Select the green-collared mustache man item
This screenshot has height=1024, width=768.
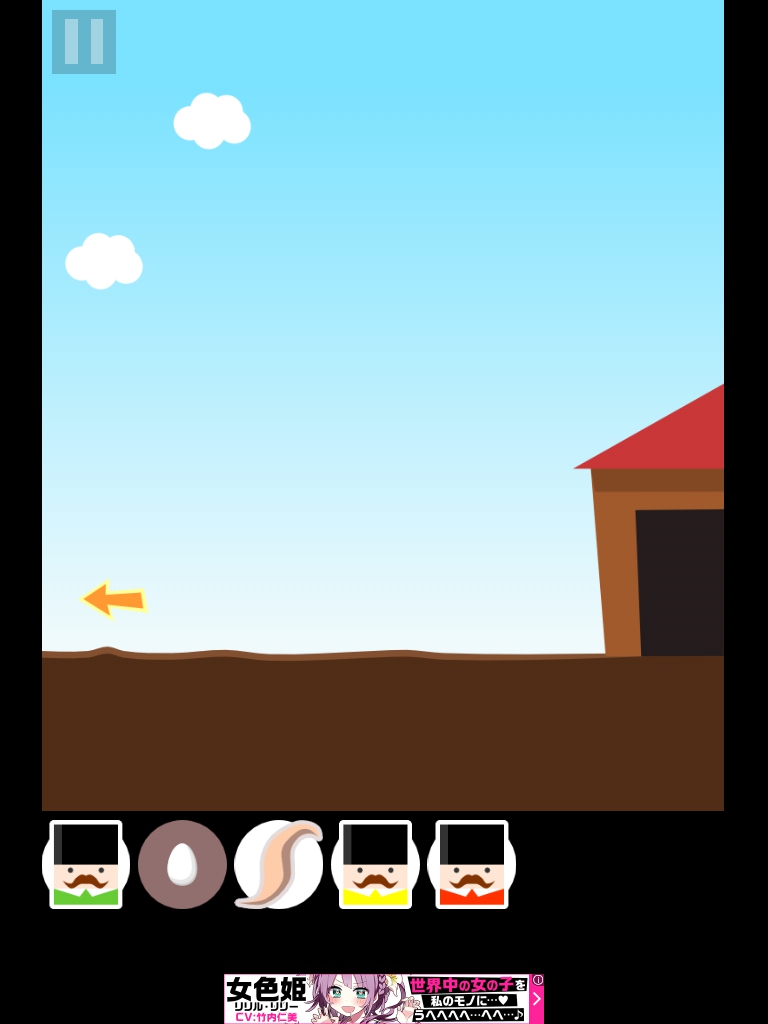[86, 864]
